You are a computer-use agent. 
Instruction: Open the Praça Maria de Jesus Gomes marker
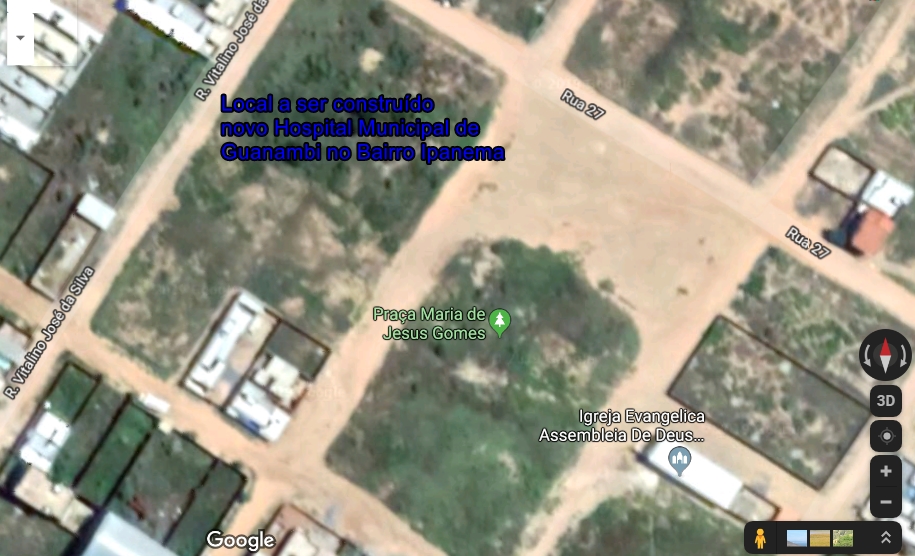click(500, 322)
